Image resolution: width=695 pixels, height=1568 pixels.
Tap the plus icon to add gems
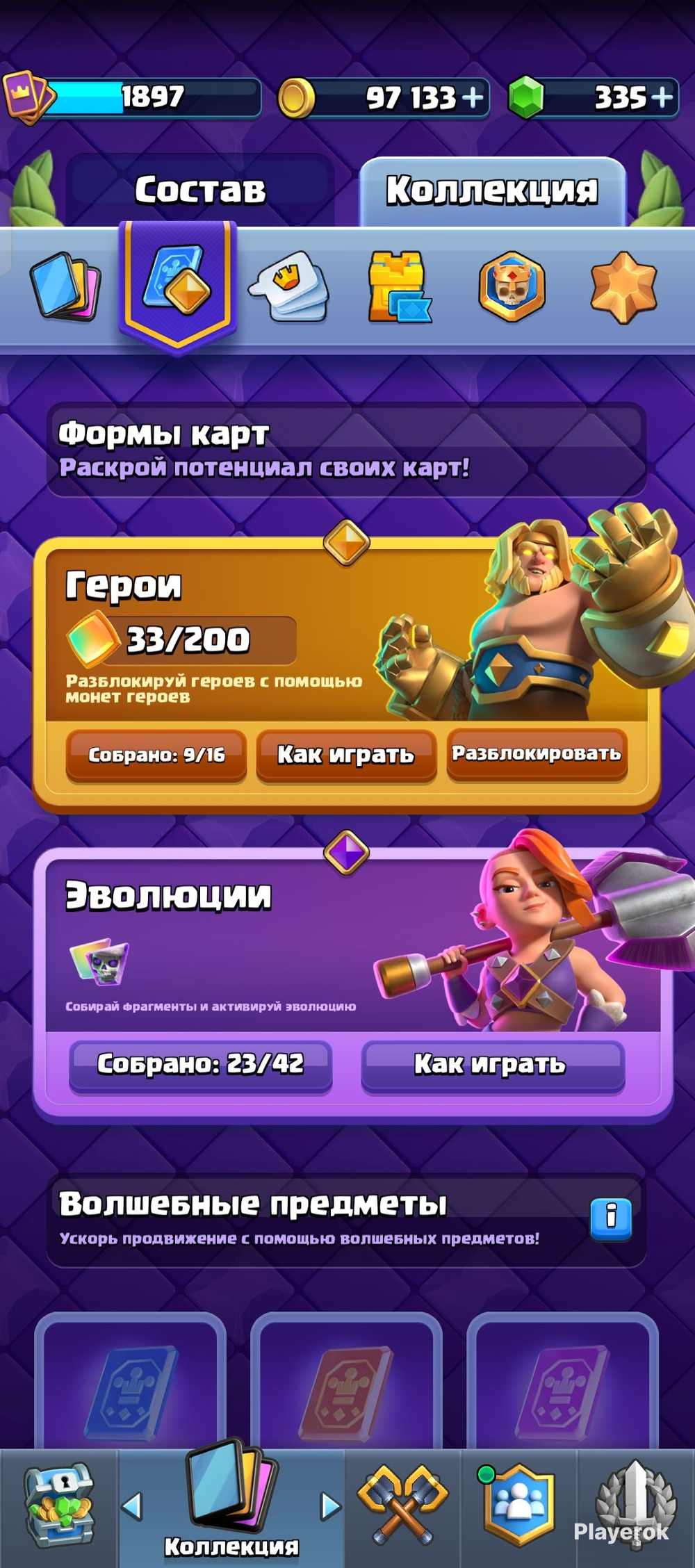(662, 97)
